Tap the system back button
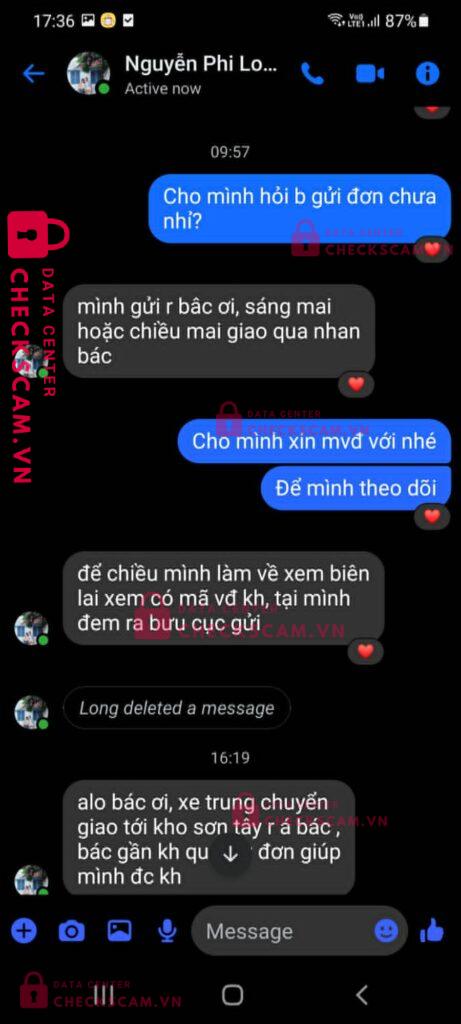This screenshot has width=461, height=1024. pos(361,995)
